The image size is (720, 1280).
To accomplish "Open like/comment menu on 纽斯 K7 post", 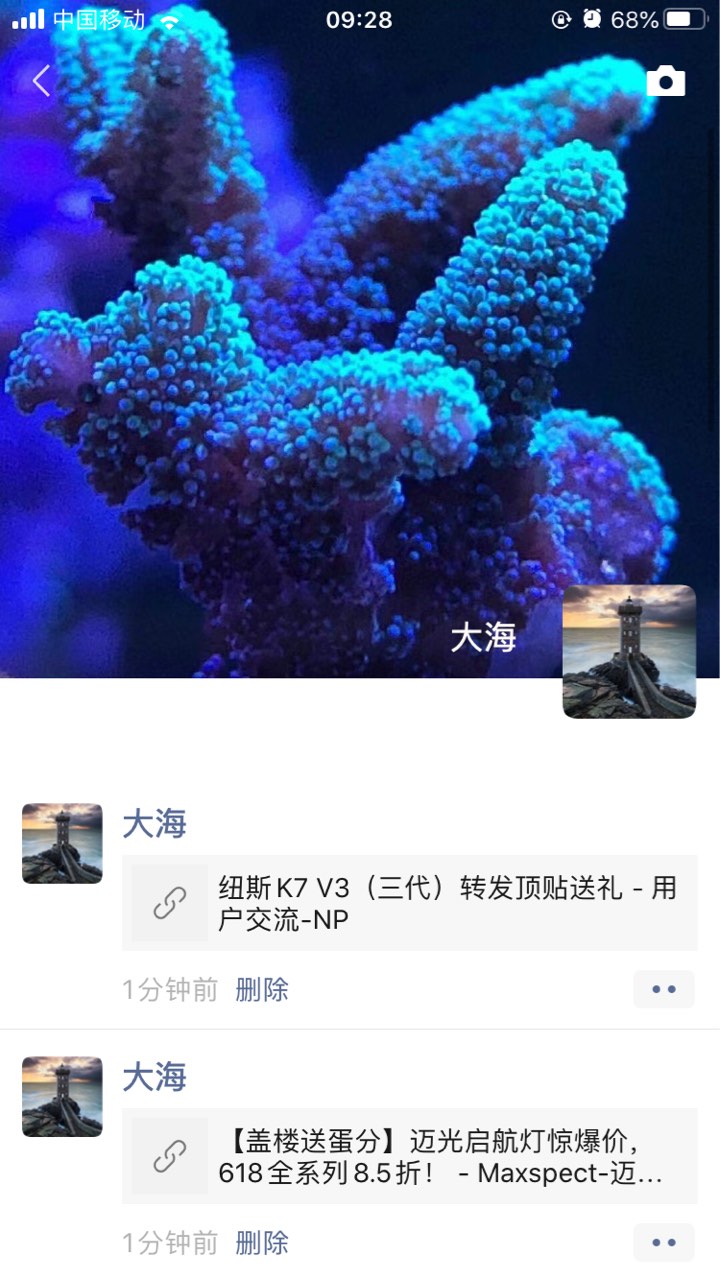I will pyautogui.click(x=664, y=990).
